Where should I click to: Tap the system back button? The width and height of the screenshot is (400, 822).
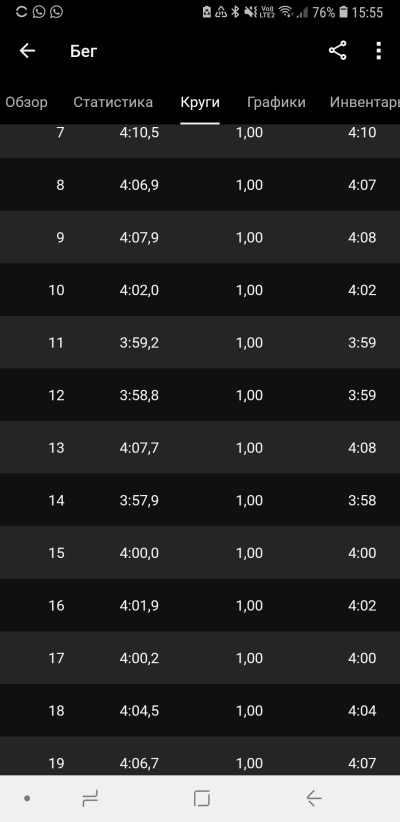(x=313, y=798)
